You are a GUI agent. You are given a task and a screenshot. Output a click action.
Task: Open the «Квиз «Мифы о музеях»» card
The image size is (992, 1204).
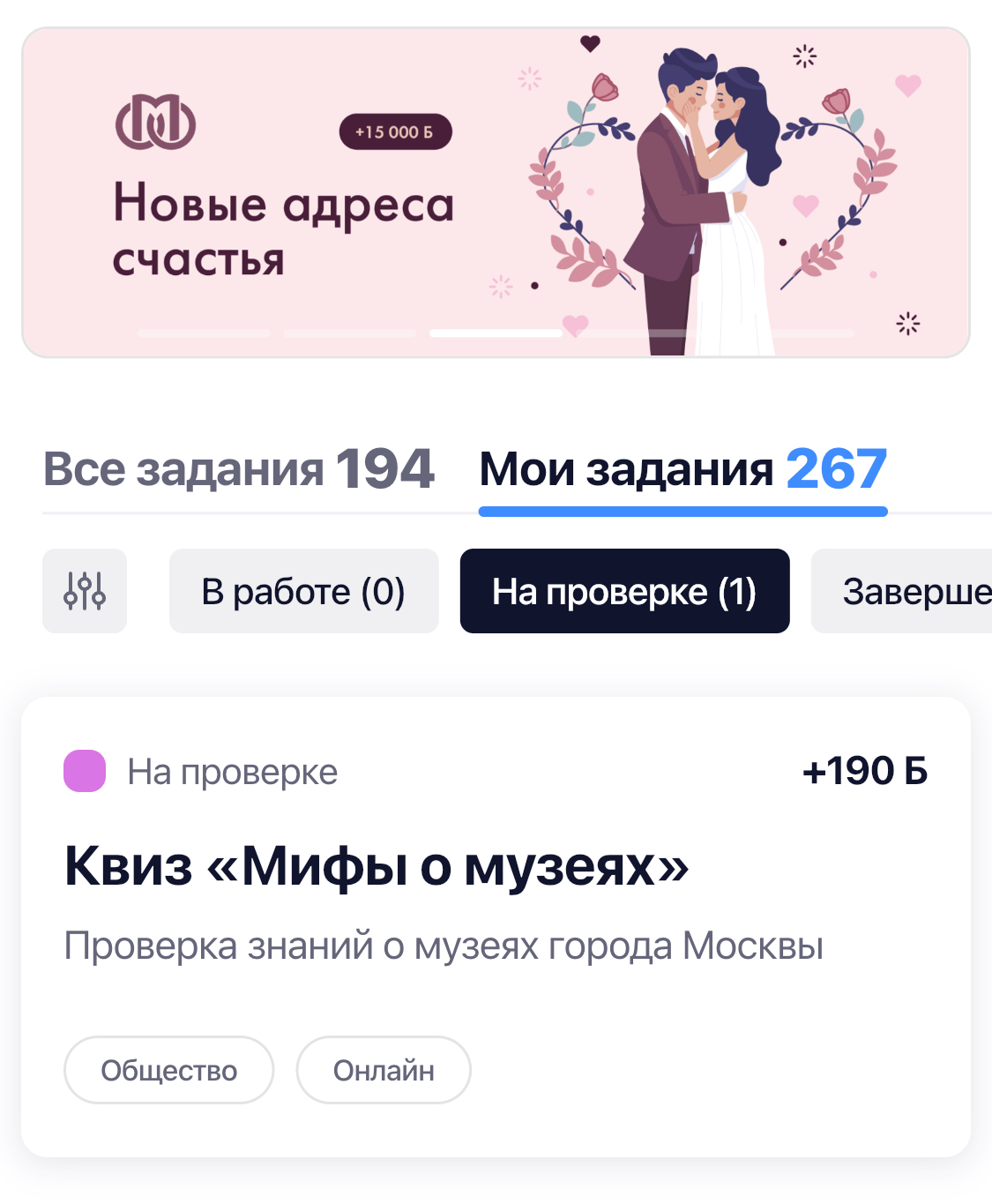(496, 927)
